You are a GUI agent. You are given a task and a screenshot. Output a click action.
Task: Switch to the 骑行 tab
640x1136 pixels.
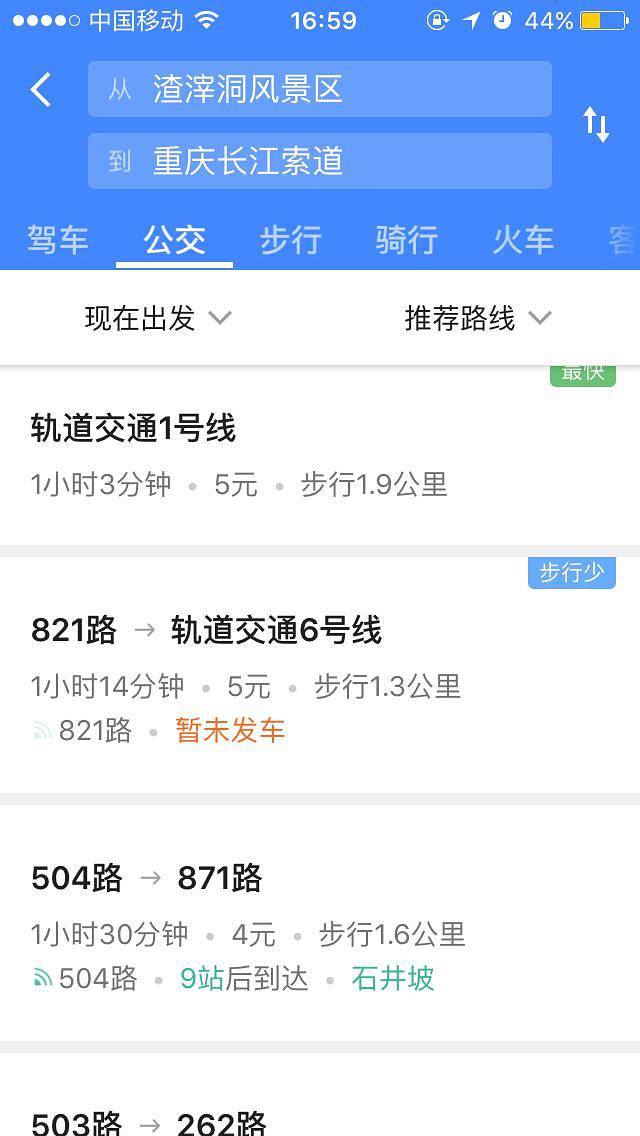pos(406,240)
